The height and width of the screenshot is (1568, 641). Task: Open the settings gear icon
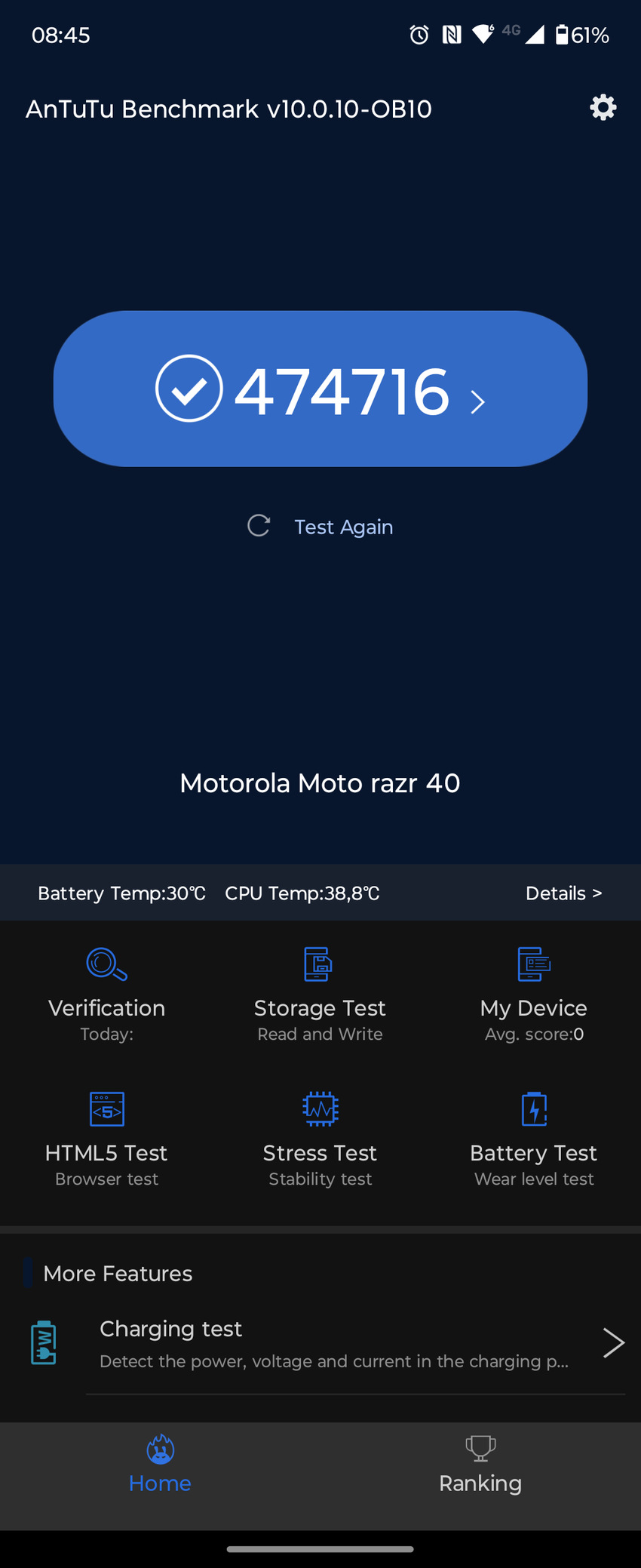coord(603,108)
